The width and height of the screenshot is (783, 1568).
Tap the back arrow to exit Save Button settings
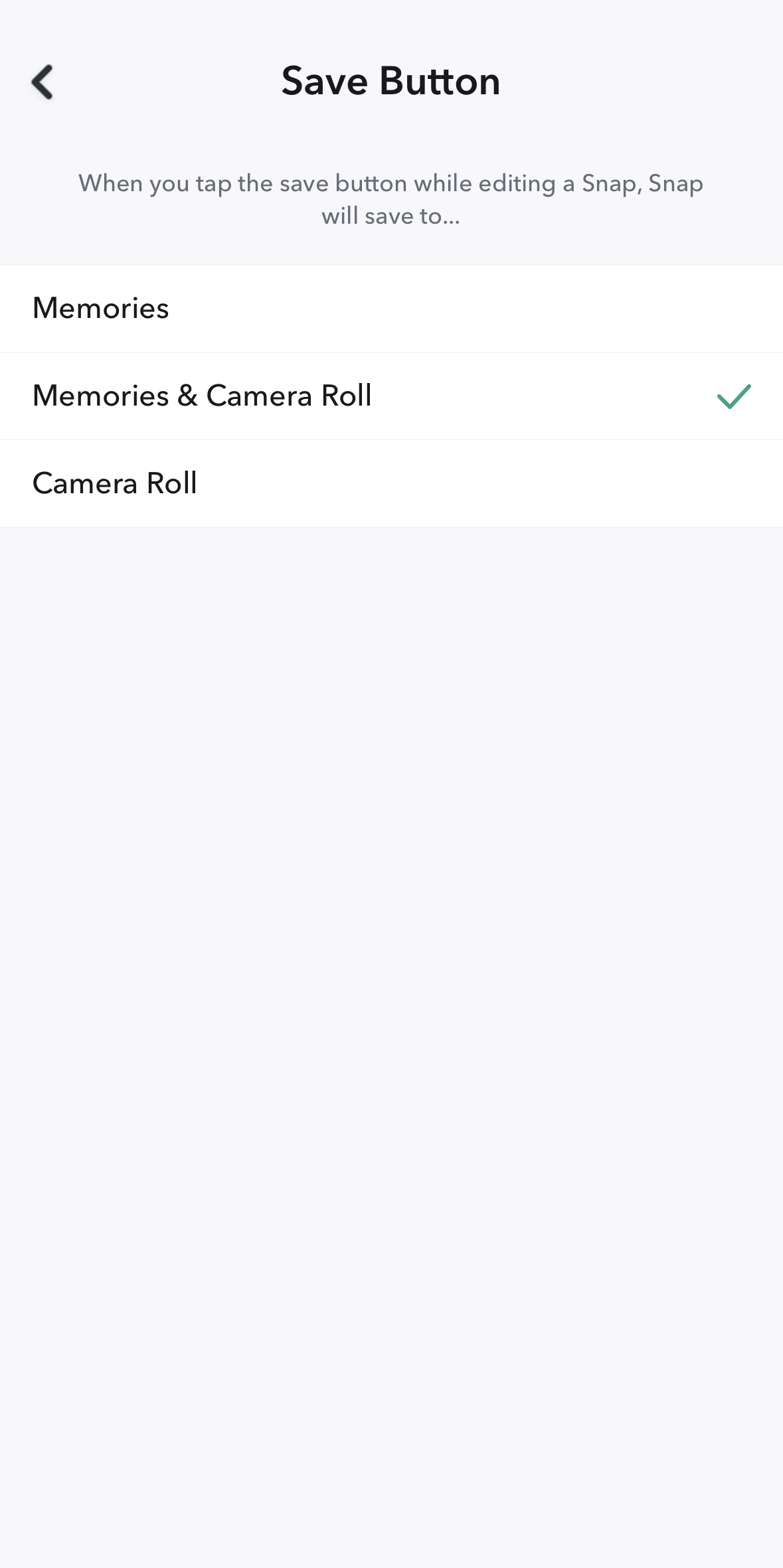click(43, 82)
